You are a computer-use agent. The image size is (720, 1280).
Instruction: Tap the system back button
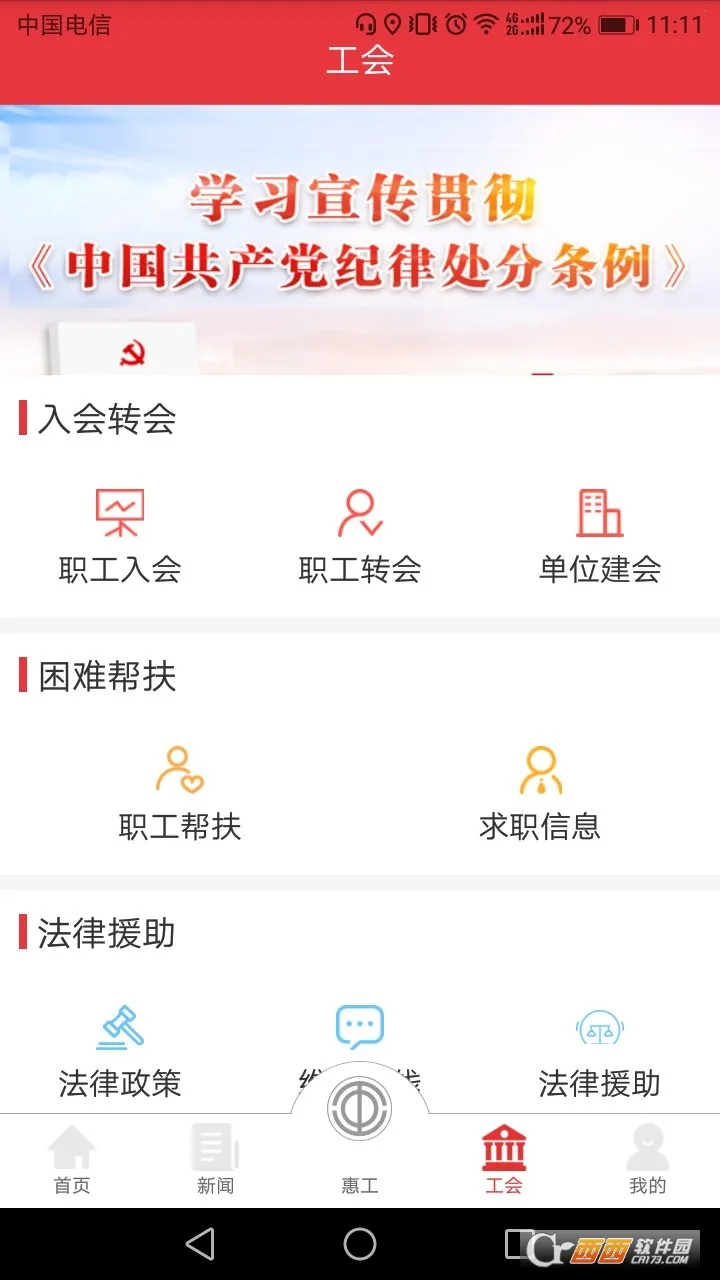200,1244
